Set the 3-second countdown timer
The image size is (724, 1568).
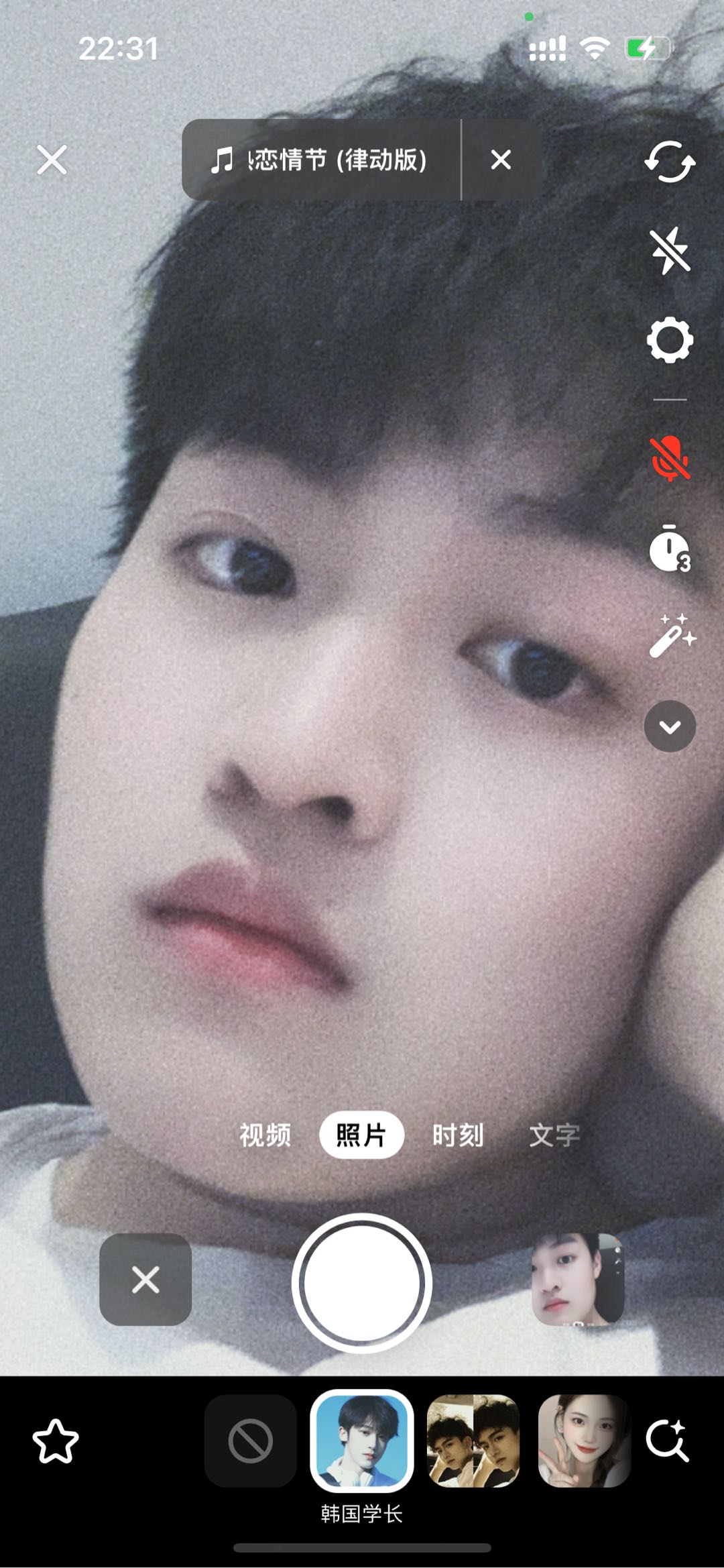[x=670, y=549]
